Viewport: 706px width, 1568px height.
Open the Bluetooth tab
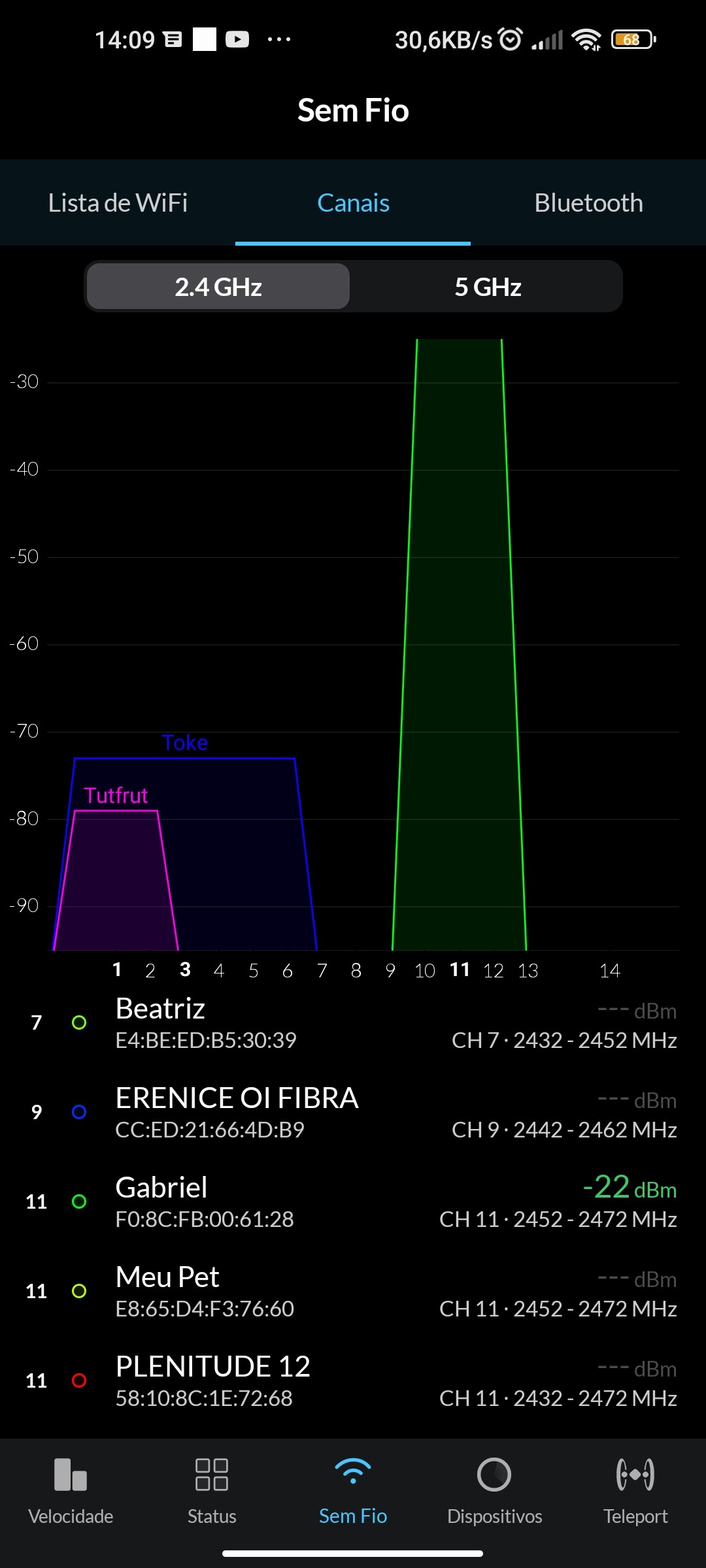(x=588, y=203)
